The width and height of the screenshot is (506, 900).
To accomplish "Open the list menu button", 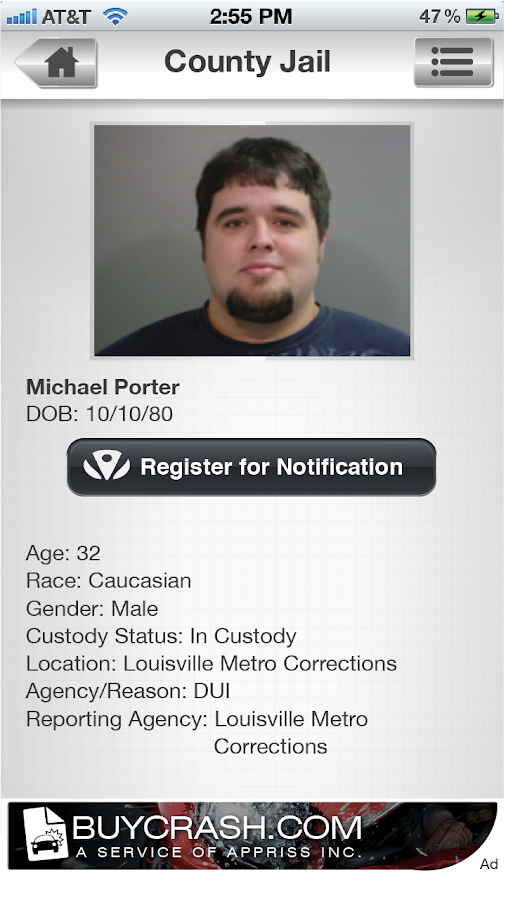I will click(x=453, y=63).
